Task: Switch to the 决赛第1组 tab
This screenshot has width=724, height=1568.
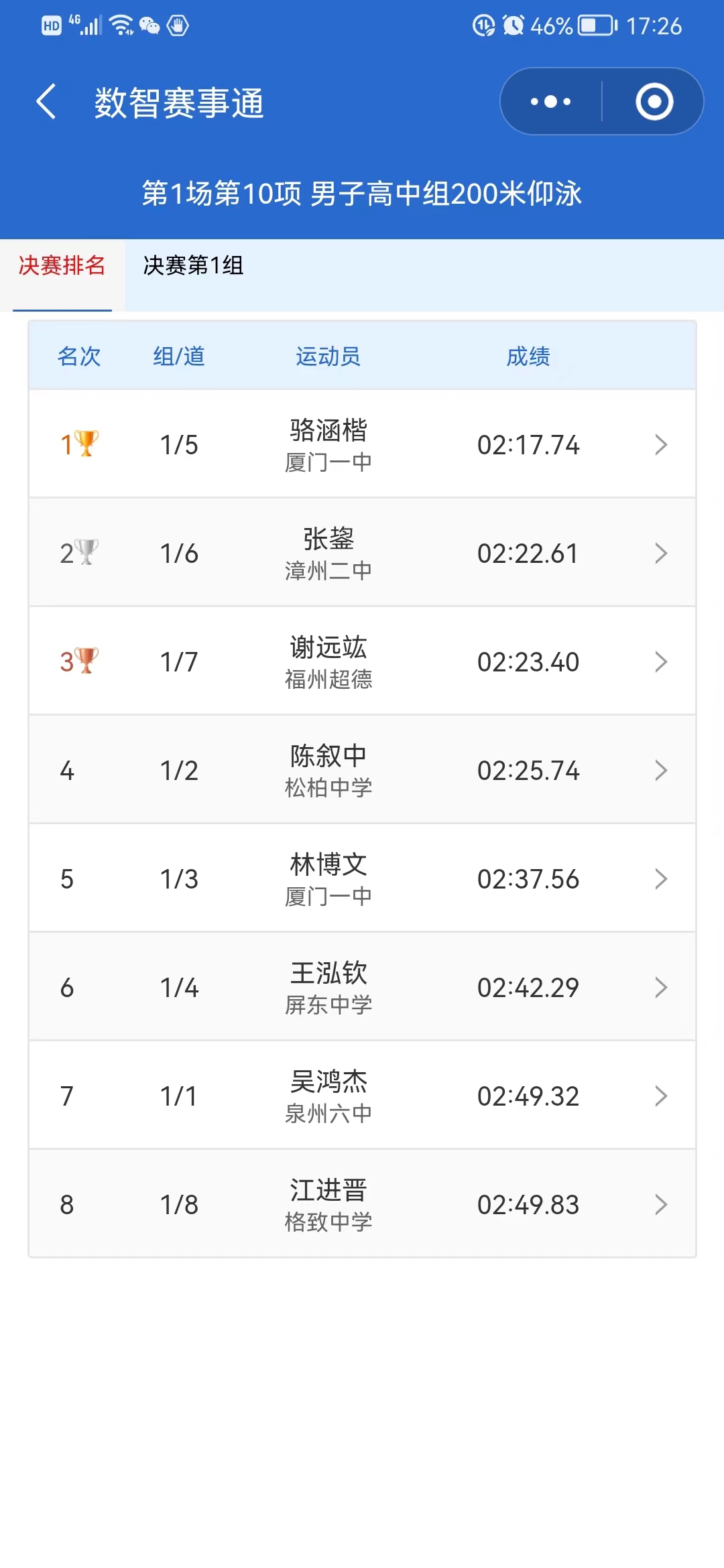Action: [x=193, y=266]
